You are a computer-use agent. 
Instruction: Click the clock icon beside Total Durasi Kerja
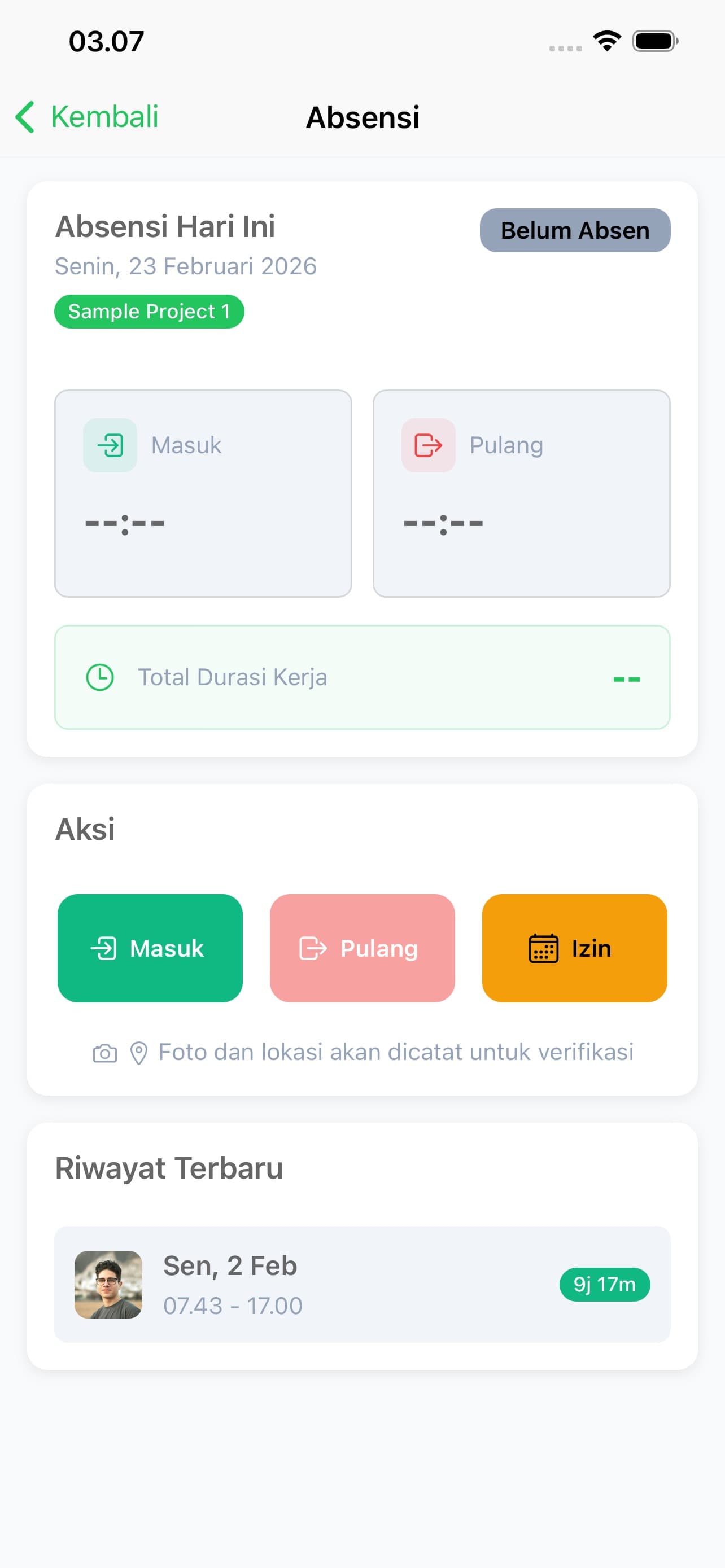tap(101, 677)
